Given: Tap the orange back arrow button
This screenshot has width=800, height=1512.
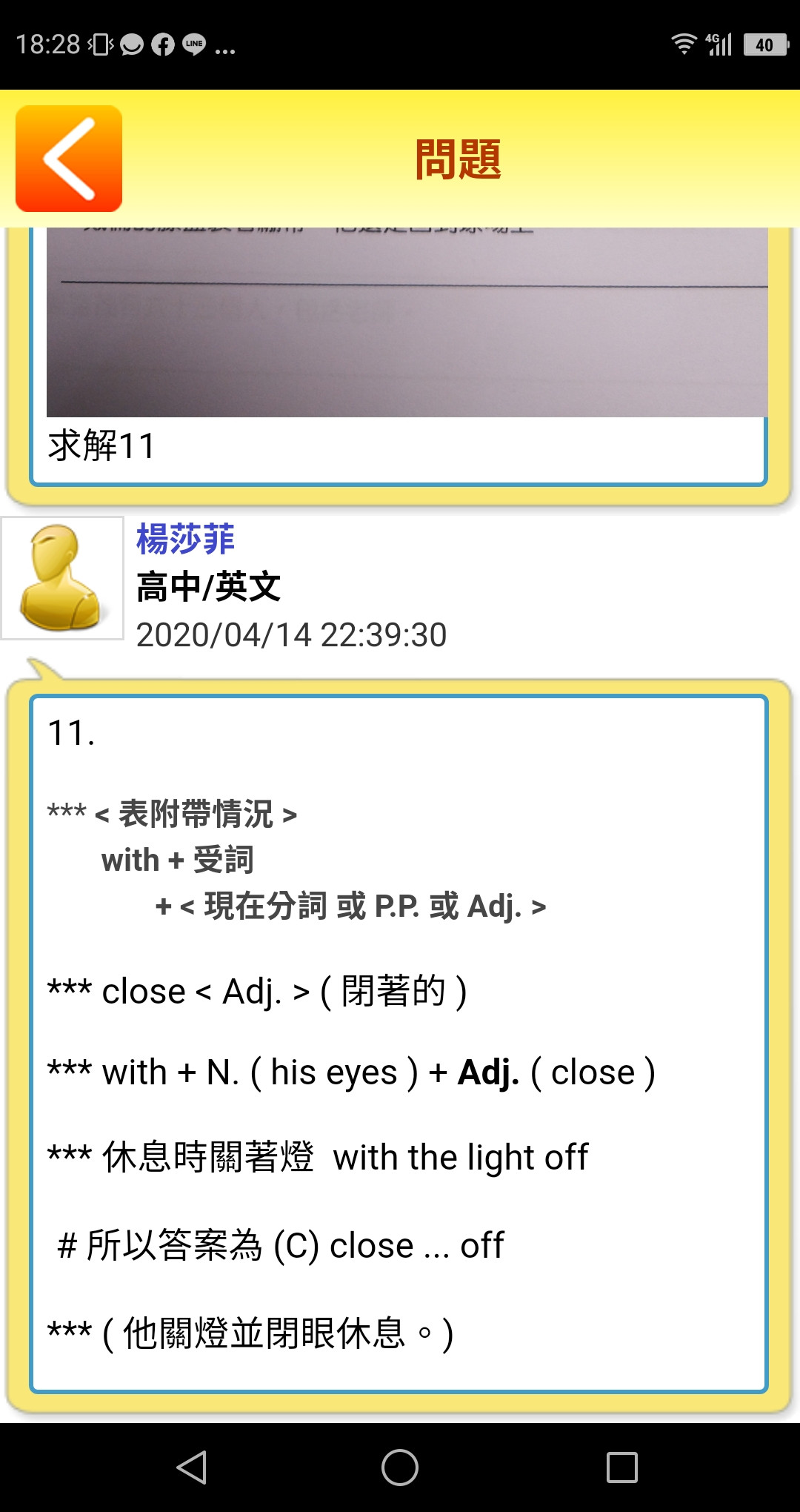Looking at the screenshot, I should click(x=69, y=159).
